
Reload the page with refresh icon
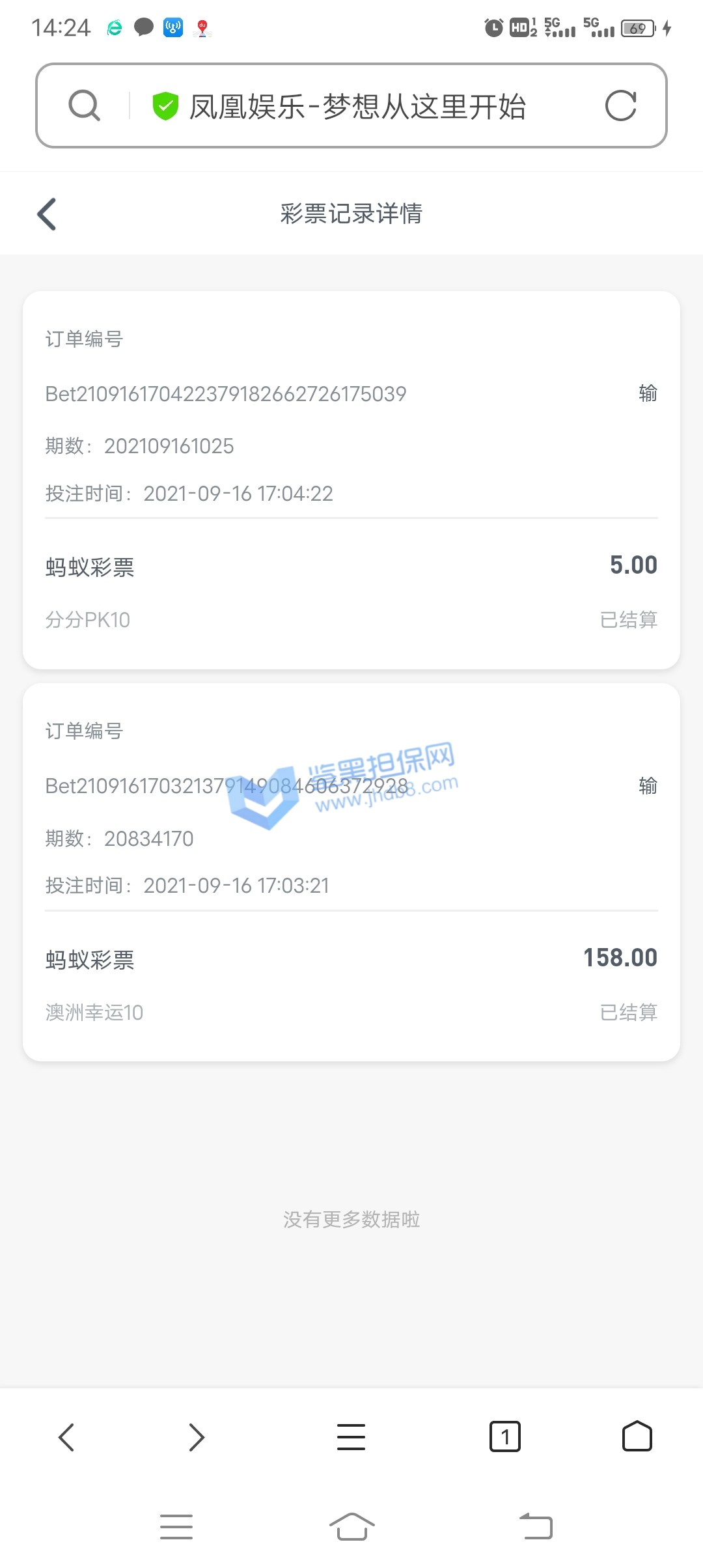(620, 105)
